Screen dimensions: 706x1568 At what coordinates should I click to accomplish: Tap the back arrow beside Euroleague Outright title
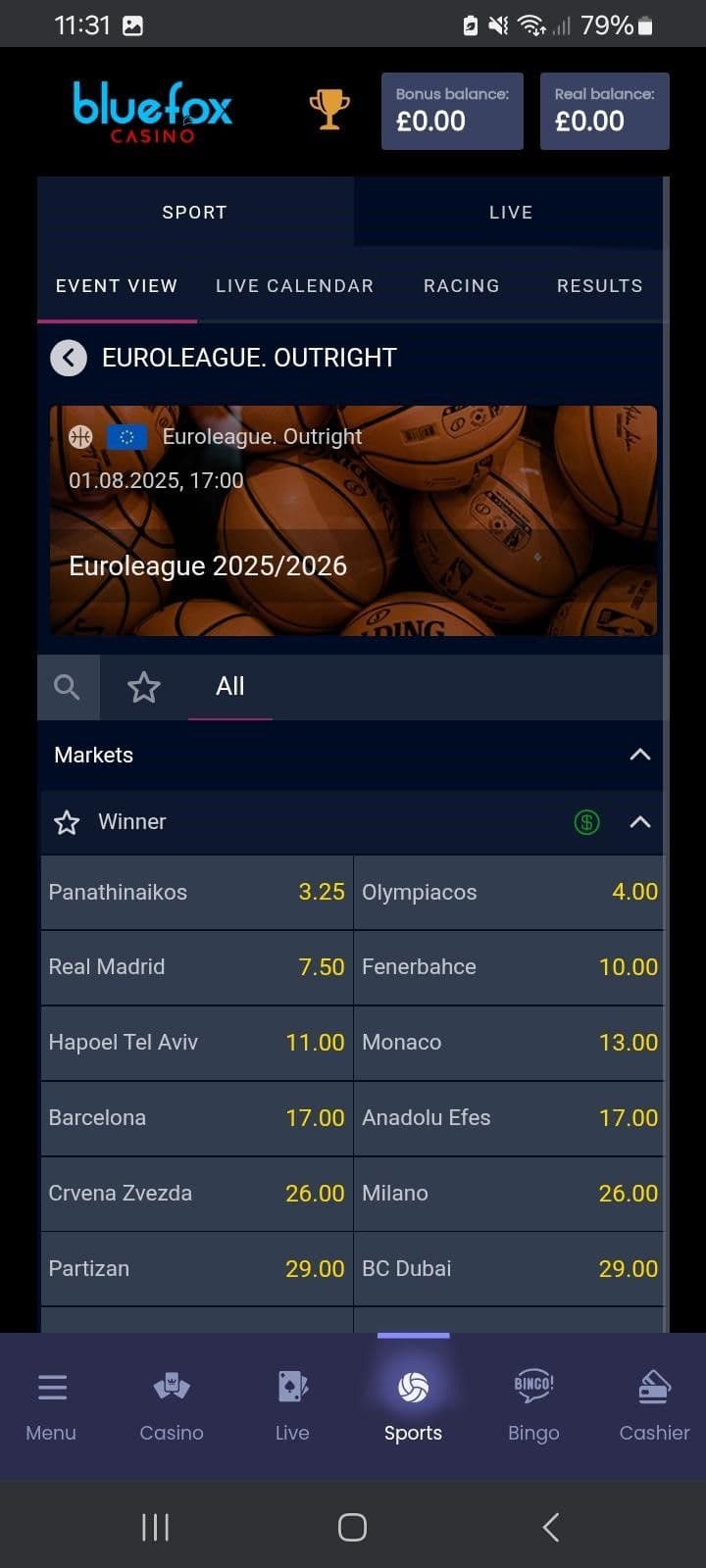point(69,358)
